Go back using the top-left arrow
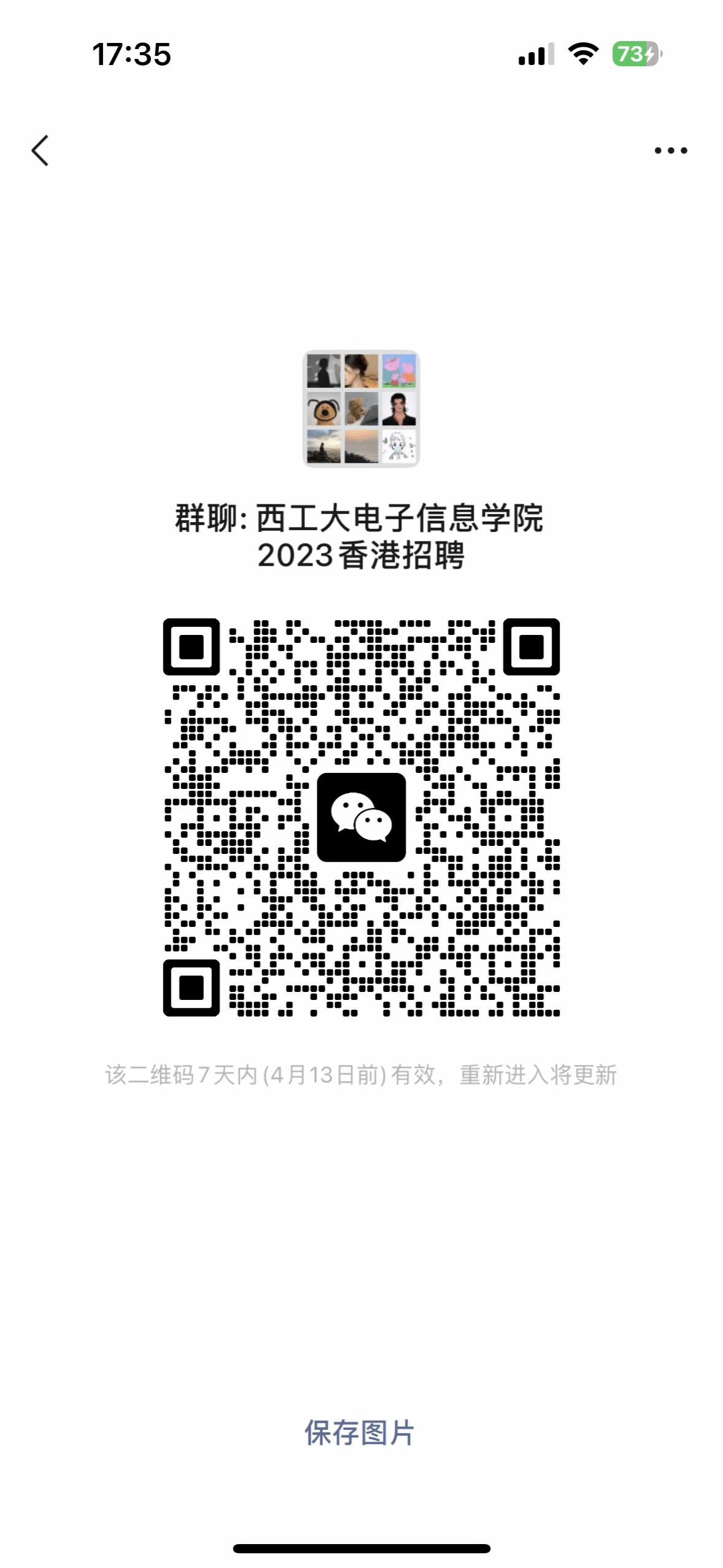The height and width of the screenshot is (1568, 723). [41, 151]
